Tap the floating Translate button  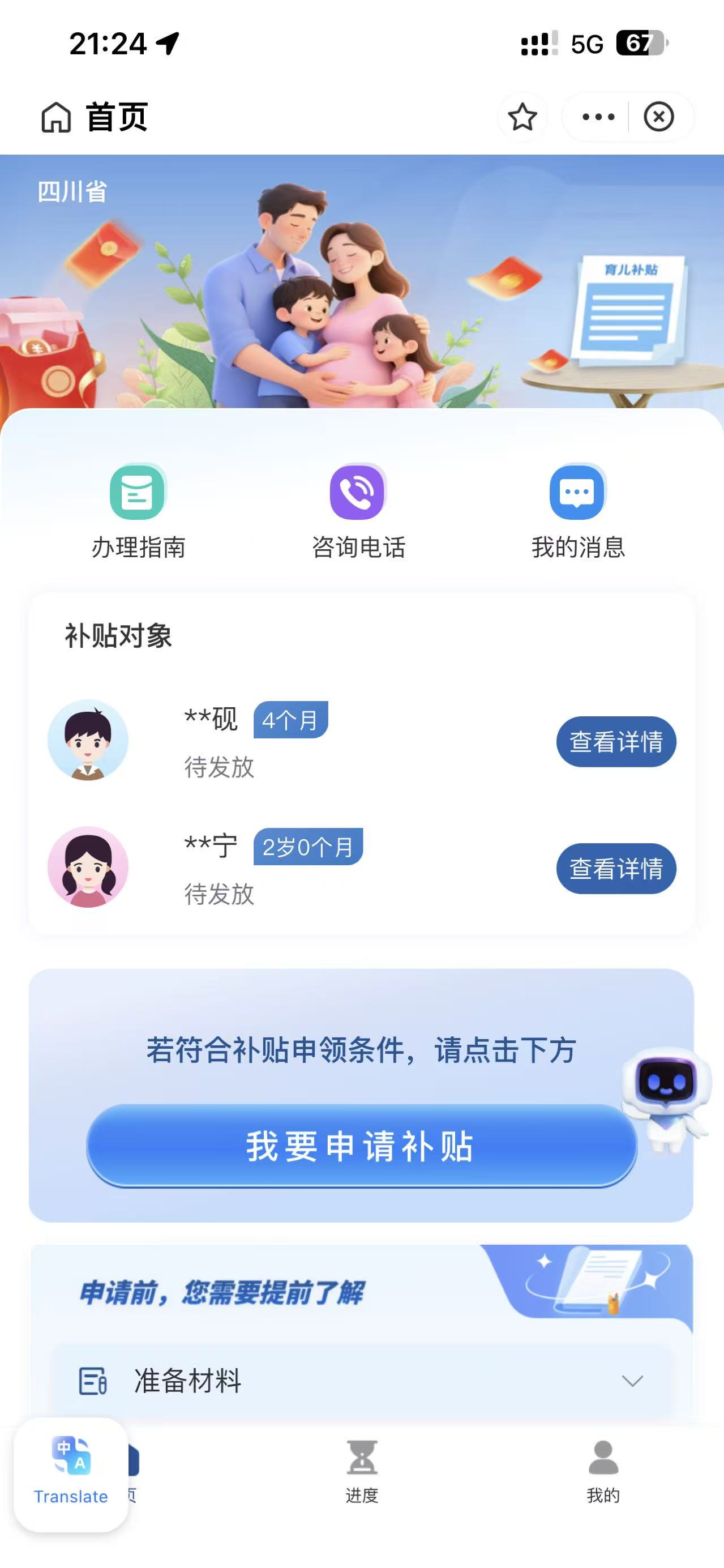71,1473
